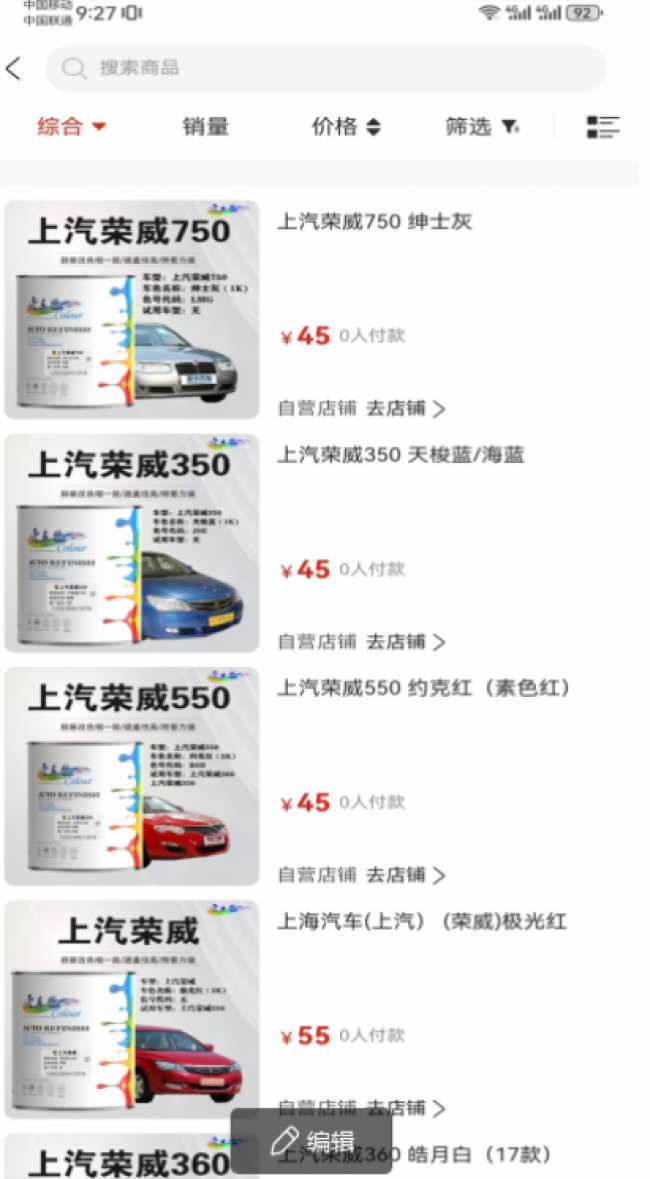
Task: Open the 上海汽车(上汽)(荣威)极光红 product
Action: 421,922
